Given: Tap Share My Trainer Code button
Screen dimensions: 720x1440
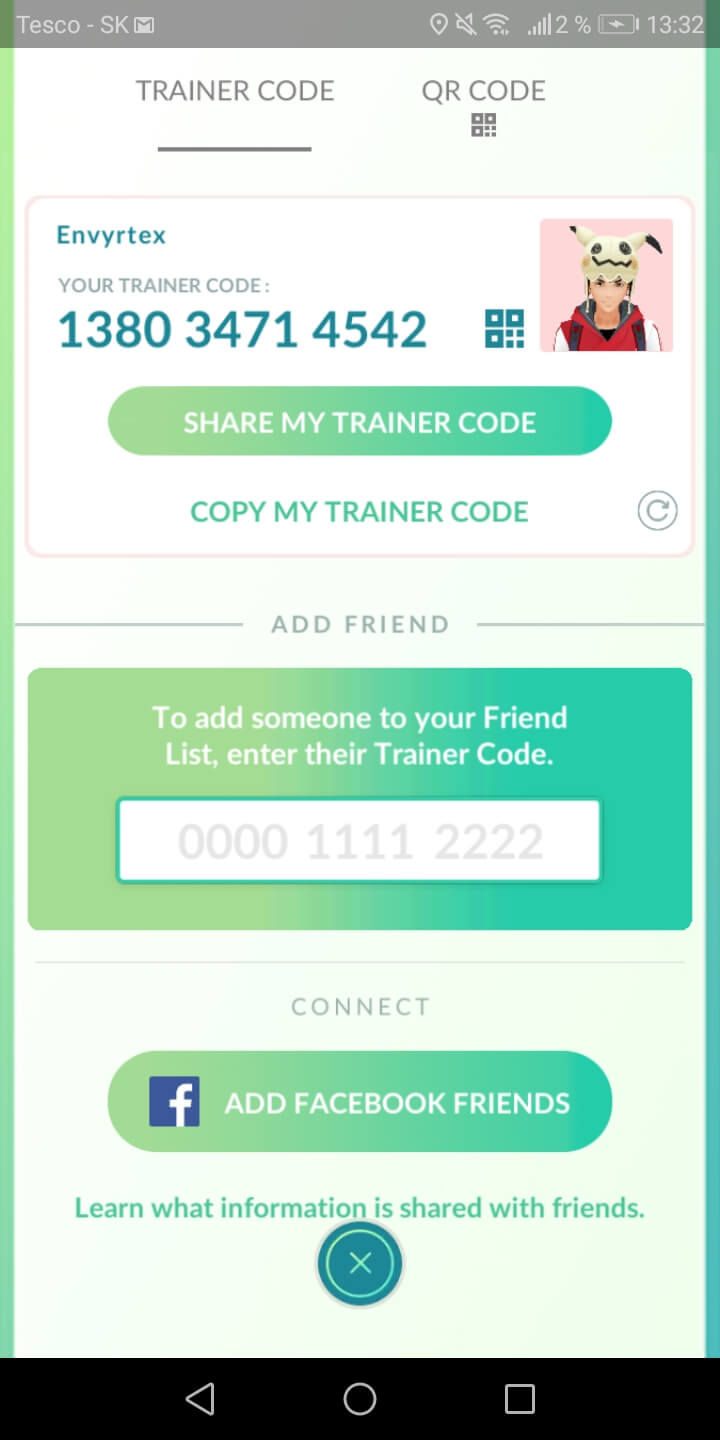Looking at the screenshot, I should [360, 422].
